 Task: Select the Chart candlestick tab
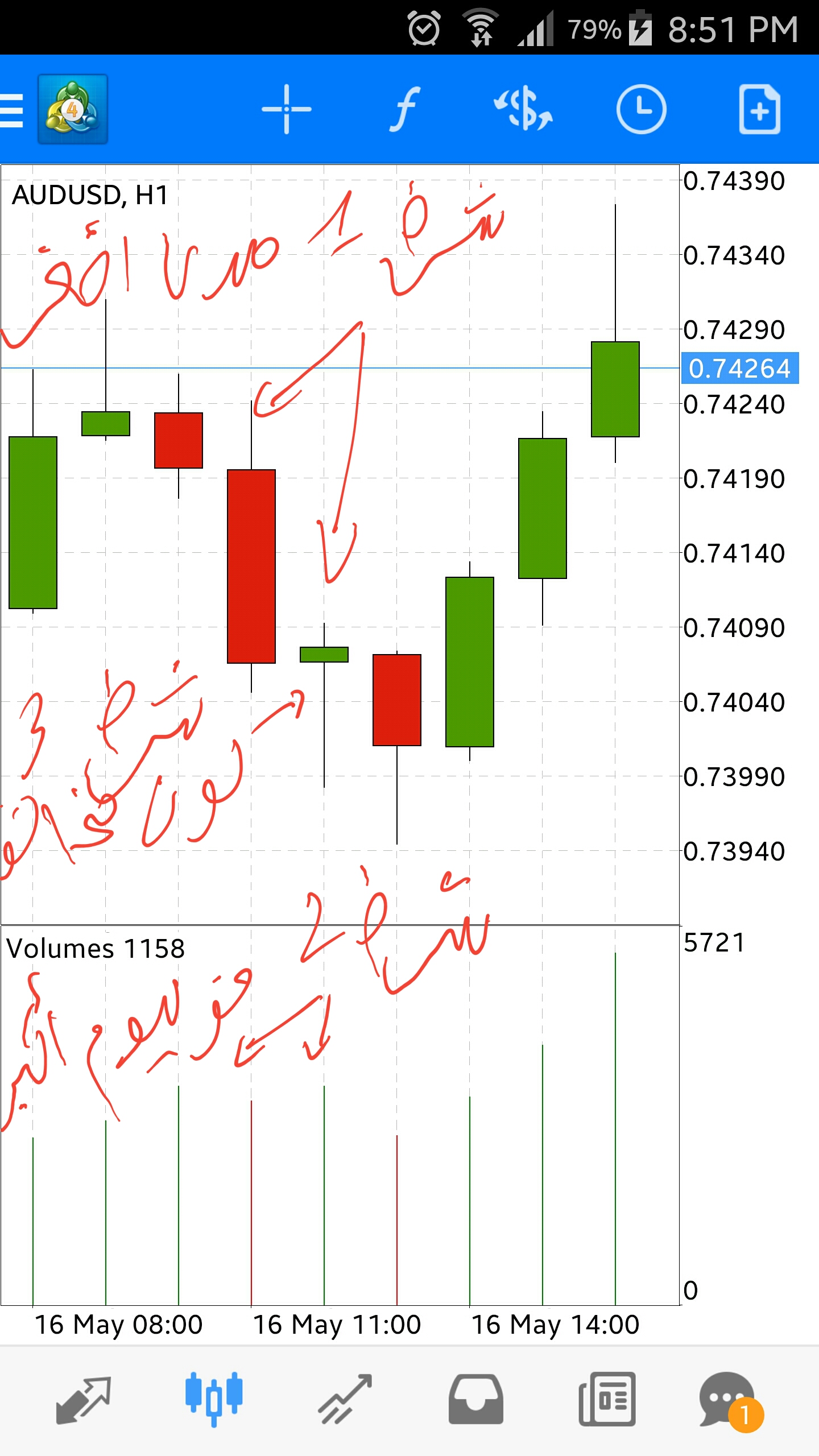(214, 1400)
